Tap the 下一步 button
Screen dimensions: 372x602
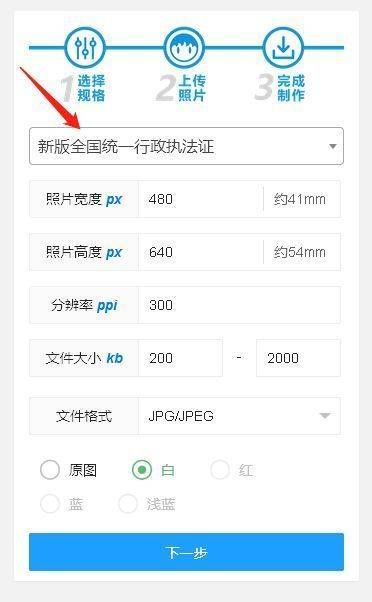point(186,552)
